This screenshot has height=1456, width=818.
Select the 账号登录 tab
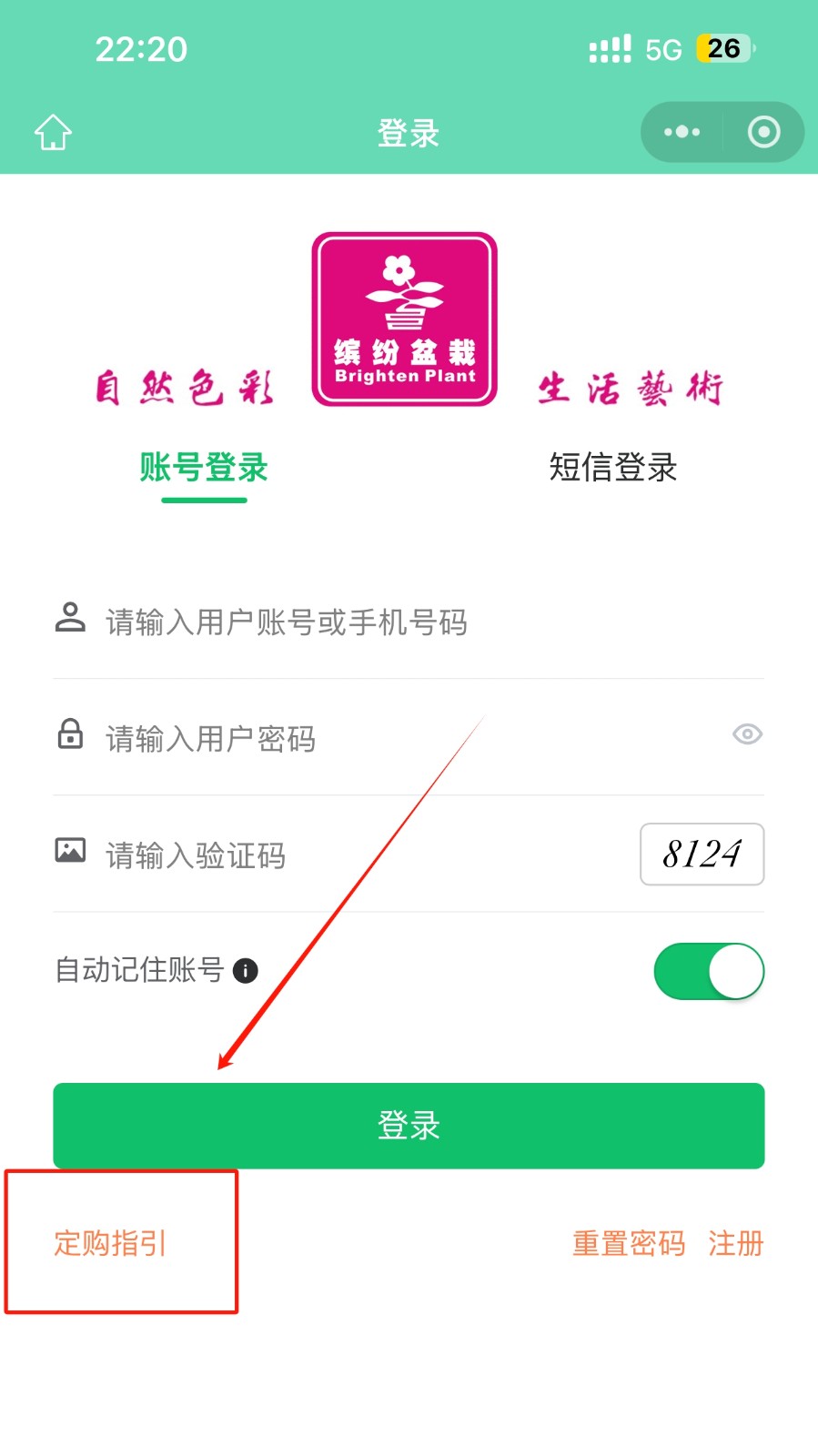pyautogui.click(x=204, y=468)
